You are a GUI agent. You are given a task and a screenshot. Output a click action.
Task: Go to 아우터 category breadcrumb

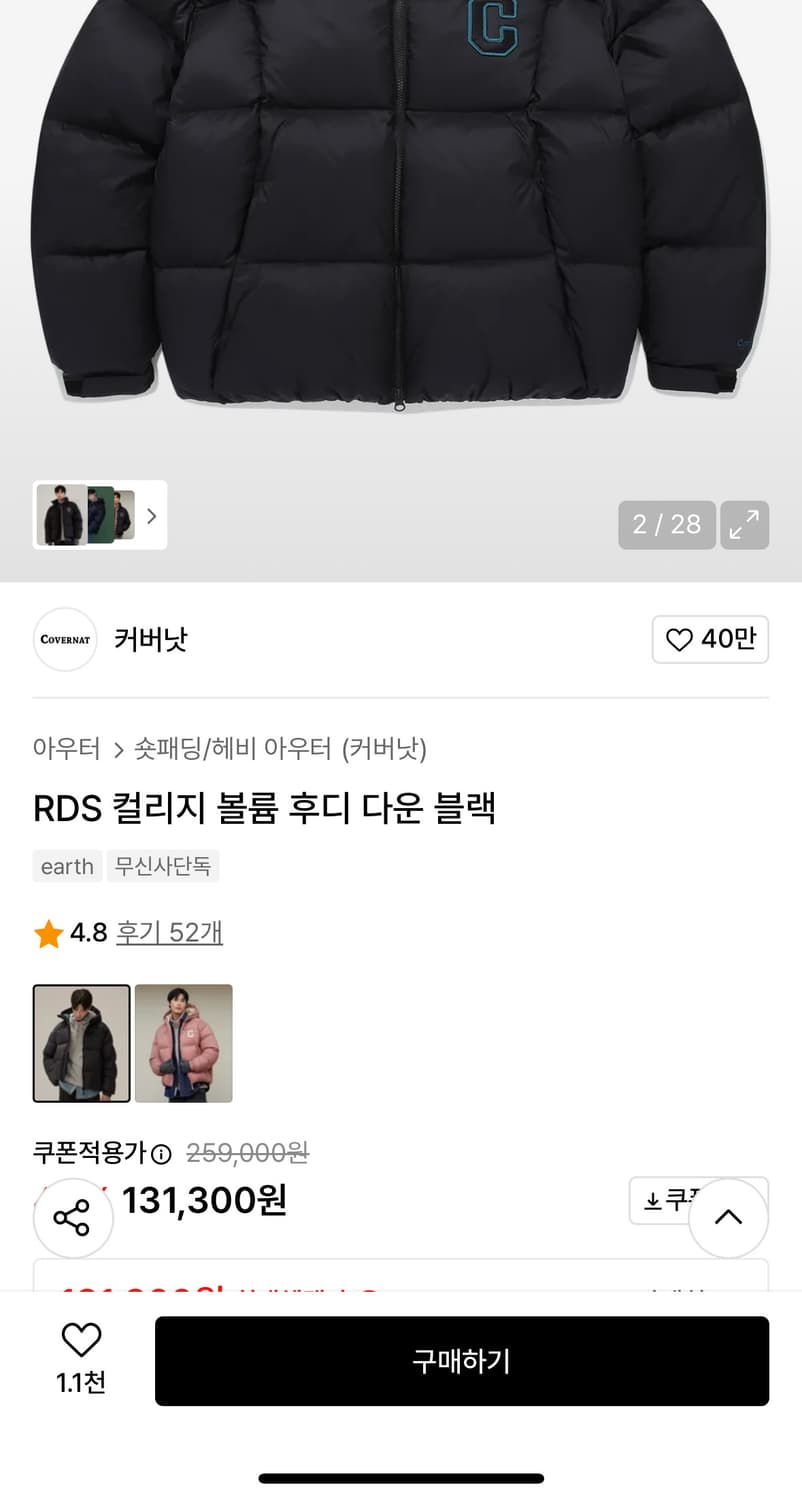pos(66,748)
